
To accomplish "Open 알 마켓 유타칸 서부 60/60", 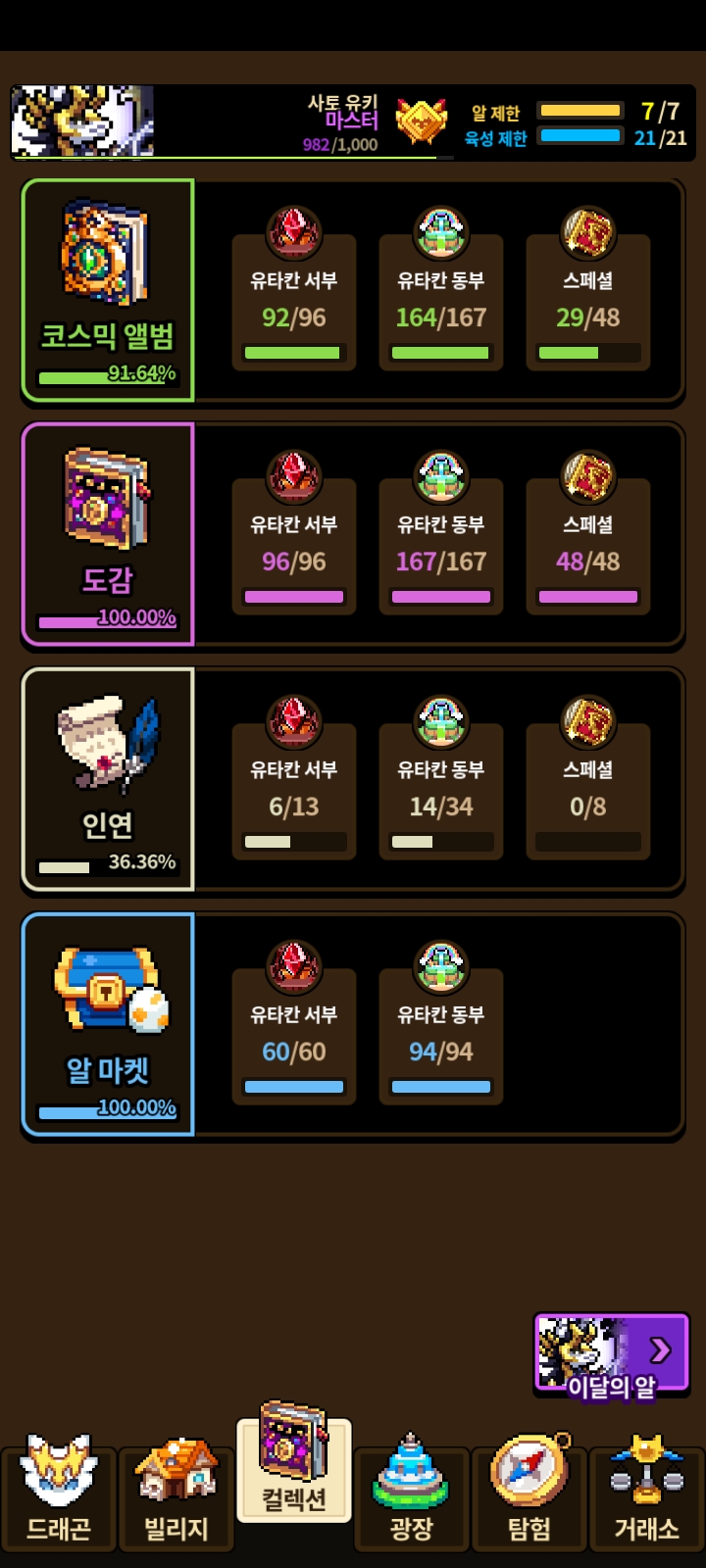I will [294, 1034].
